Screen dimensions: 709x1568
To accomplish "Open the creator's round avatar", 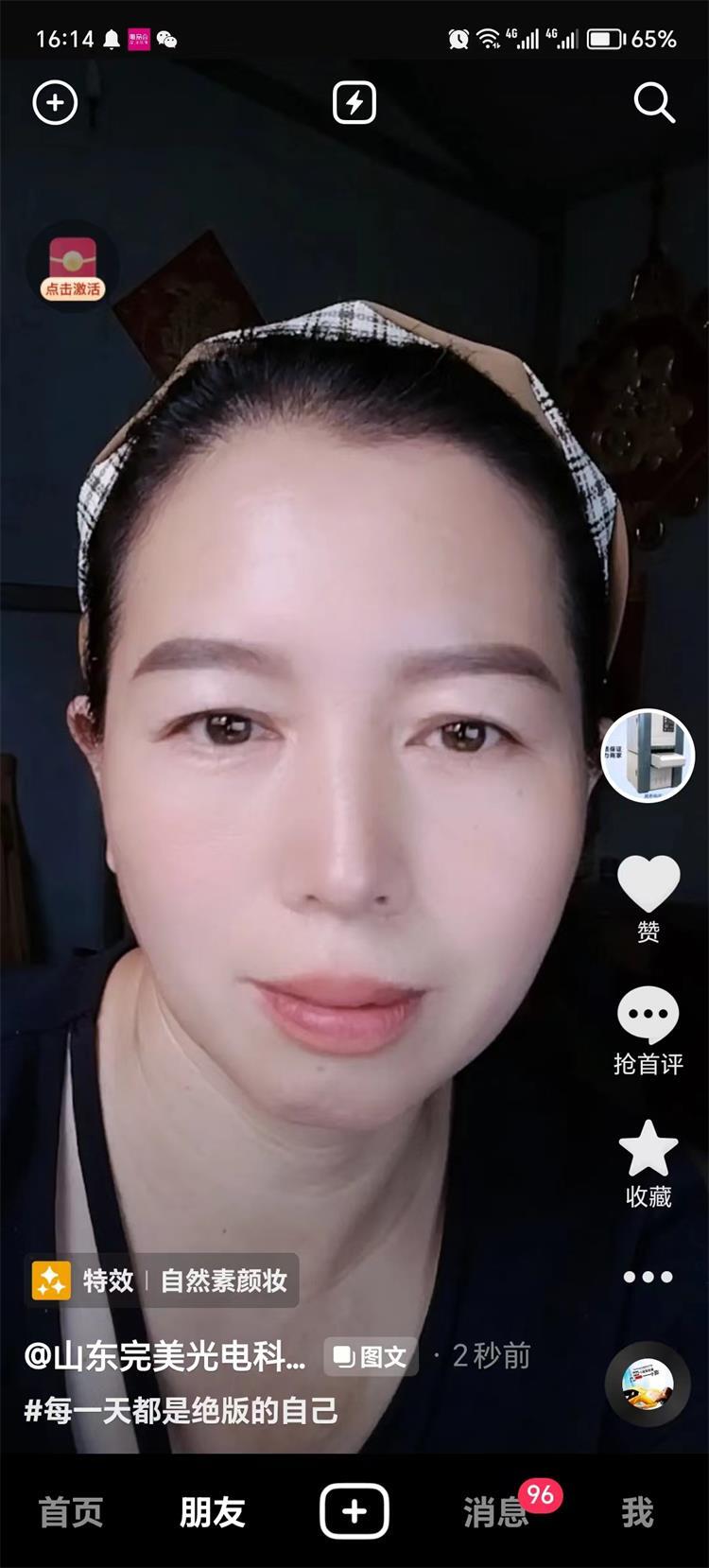I will (648, 756).
